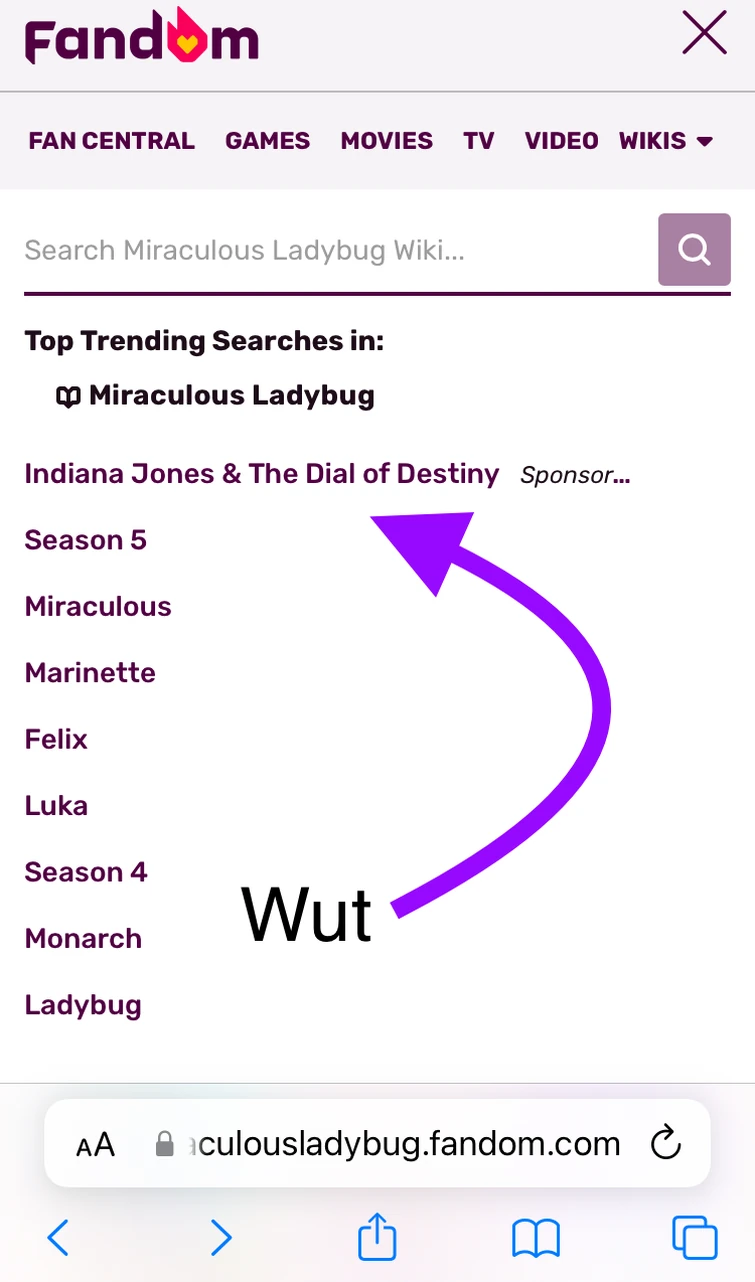Switch to the GAMES section
The width and height of the screenshot is (755, 1282).
267,141
